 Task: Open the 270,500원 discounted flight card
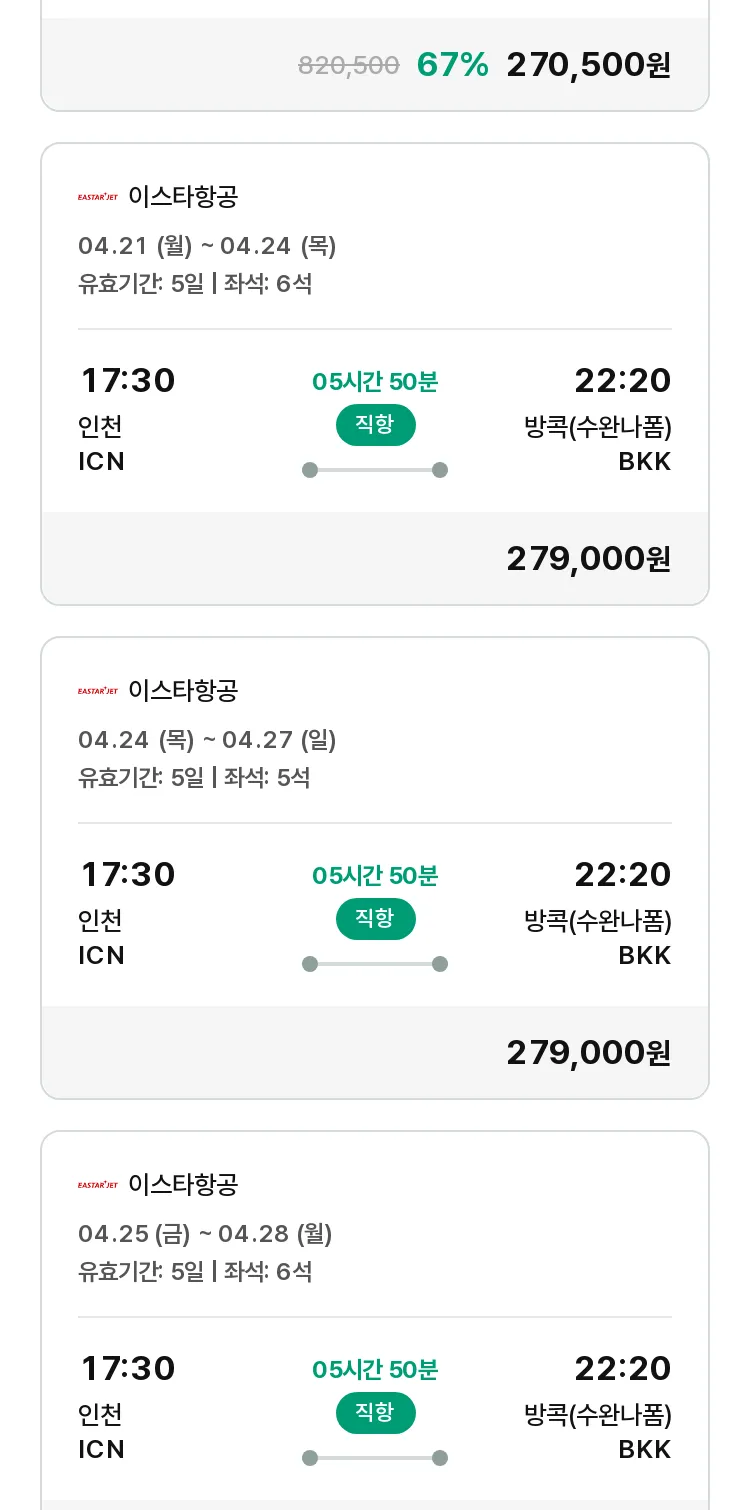click(x=375, y=55)
